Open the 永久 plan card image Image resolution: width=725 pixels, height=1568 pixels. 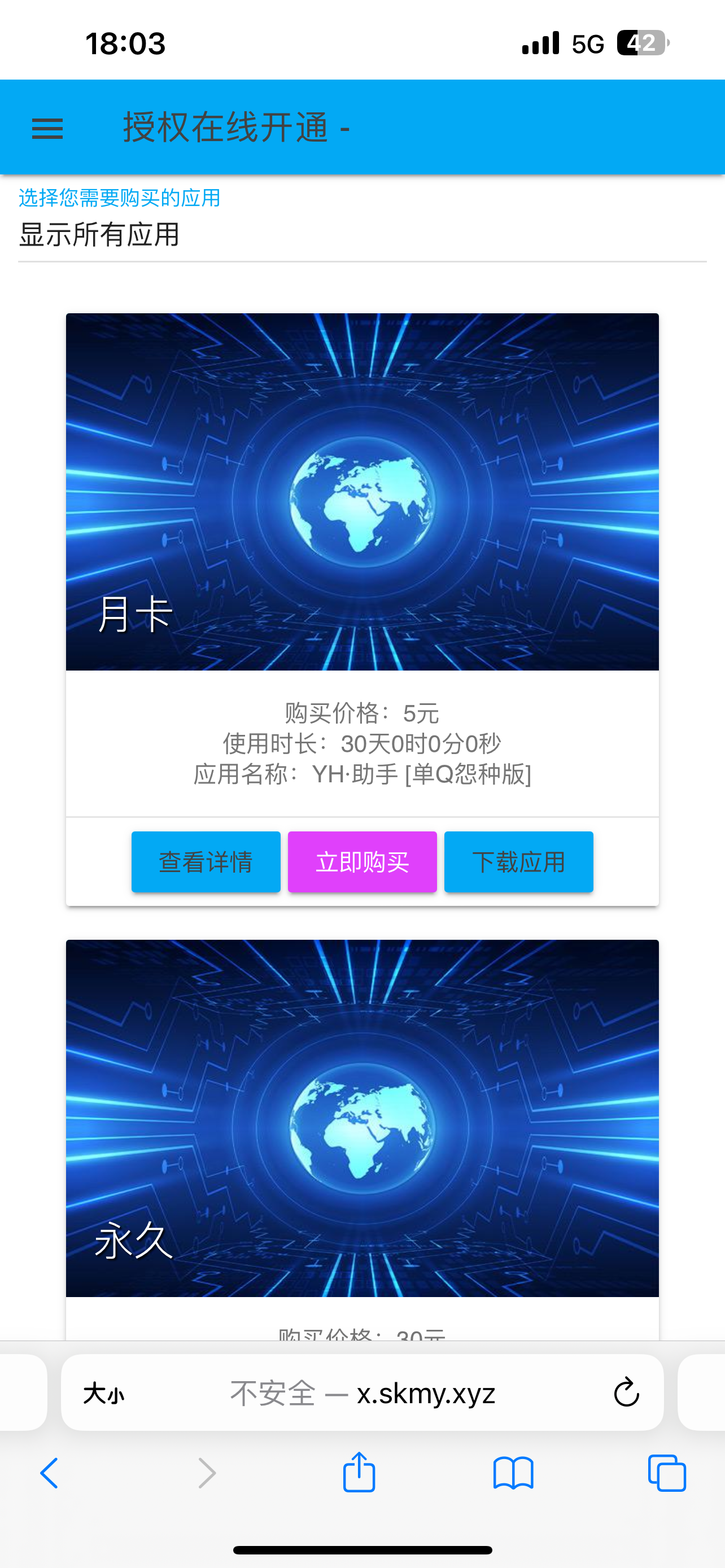tap(362, 1118)
